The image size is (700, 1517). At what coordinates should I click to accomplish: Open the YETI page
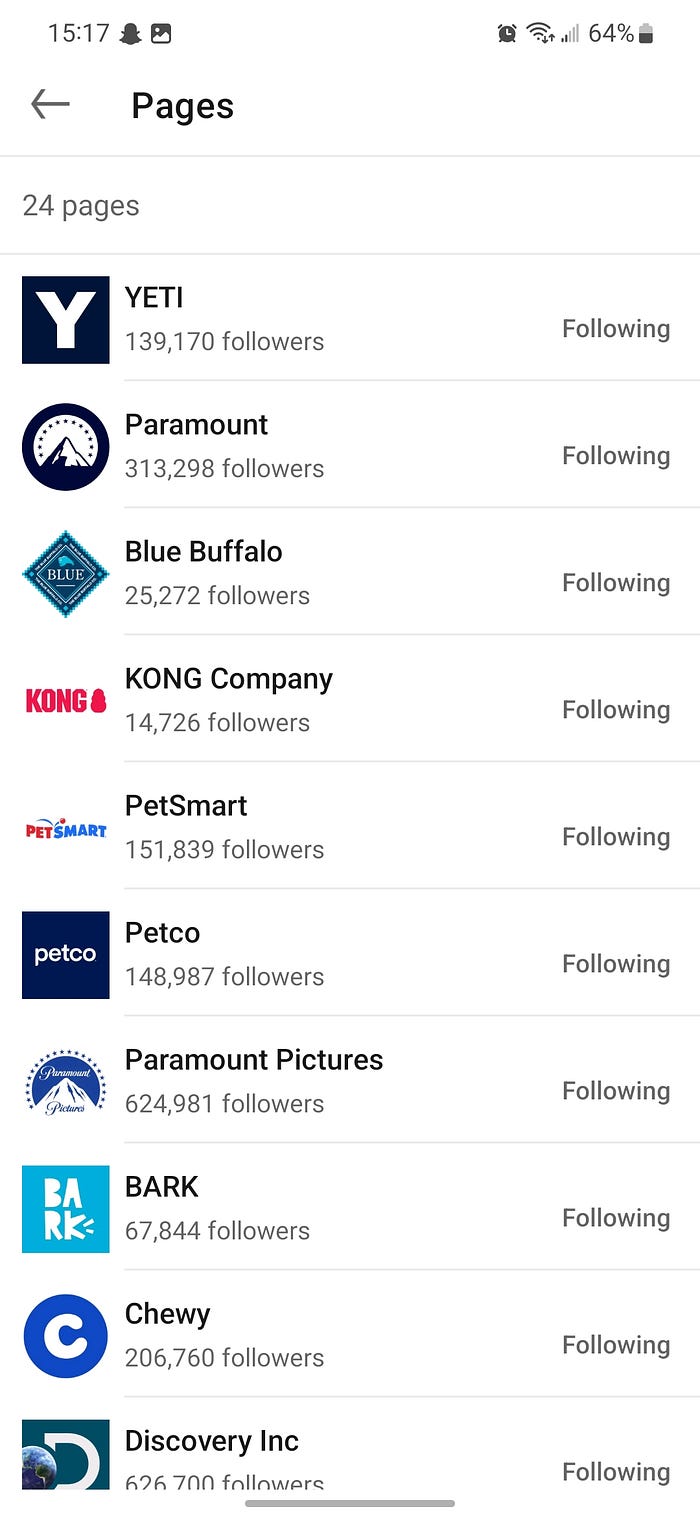(x=154, y=298)
